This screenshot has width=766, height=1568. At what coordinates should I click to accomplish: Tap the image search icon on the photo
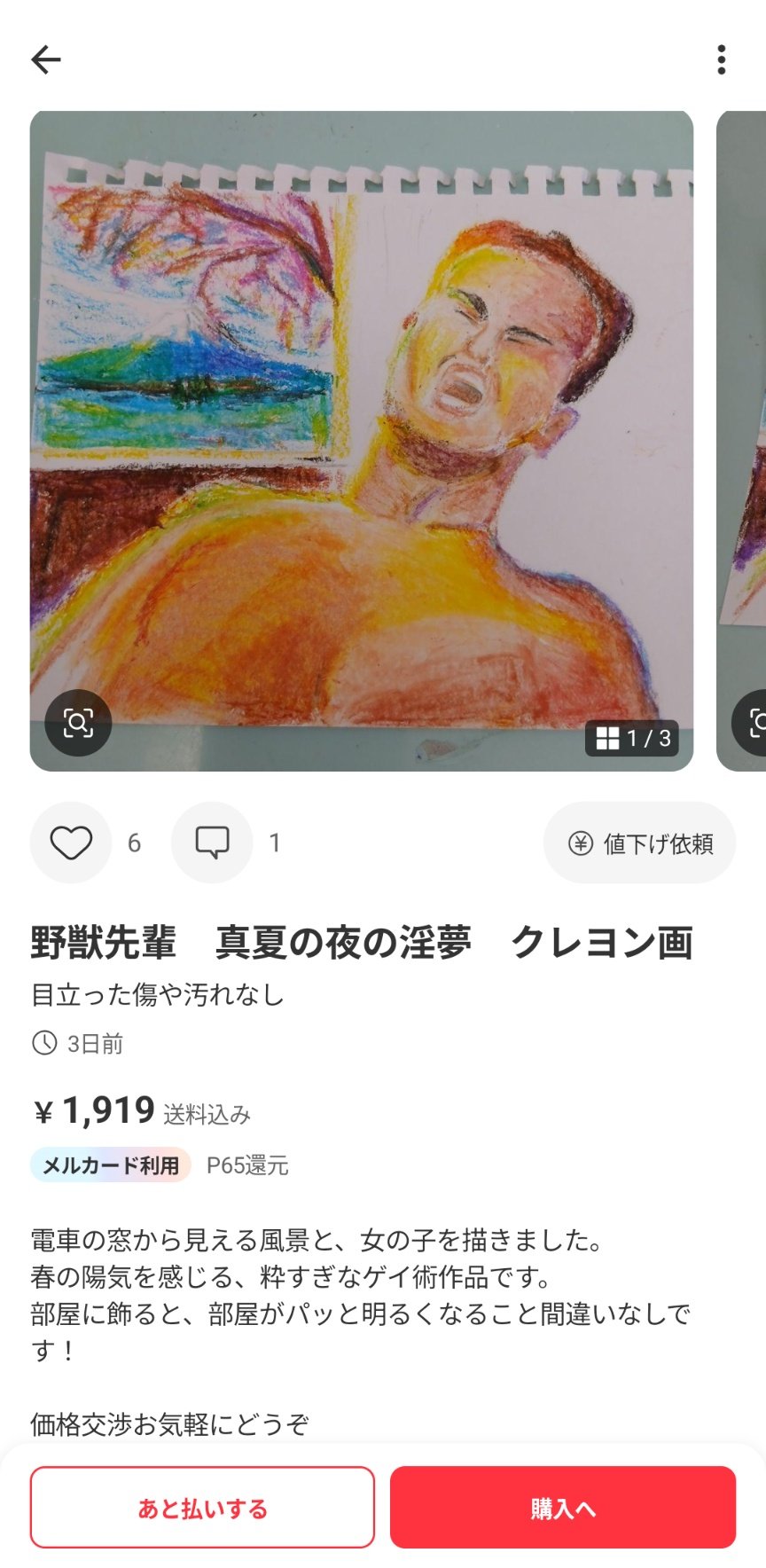click(78, 723)
